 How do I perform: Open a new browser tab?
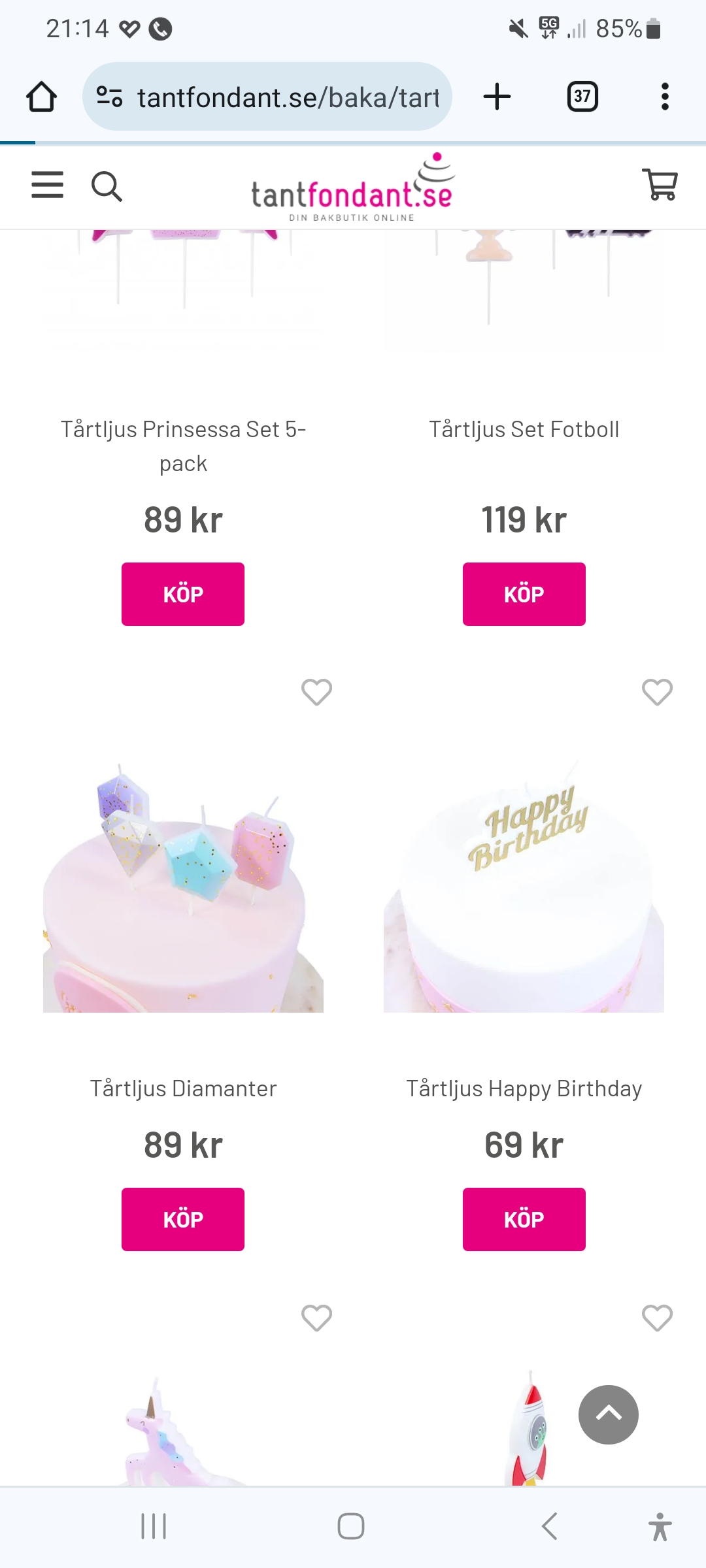497,97
